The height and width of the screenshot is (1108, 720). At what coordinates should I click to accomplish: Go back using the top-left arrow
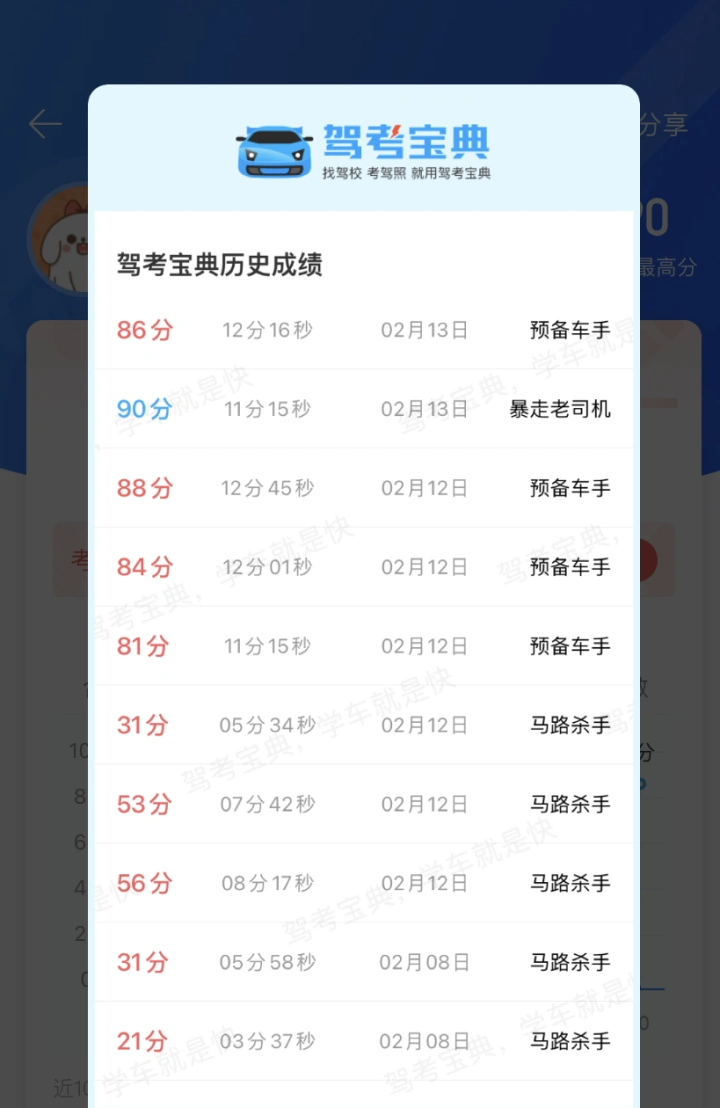(x=45, y=124)
